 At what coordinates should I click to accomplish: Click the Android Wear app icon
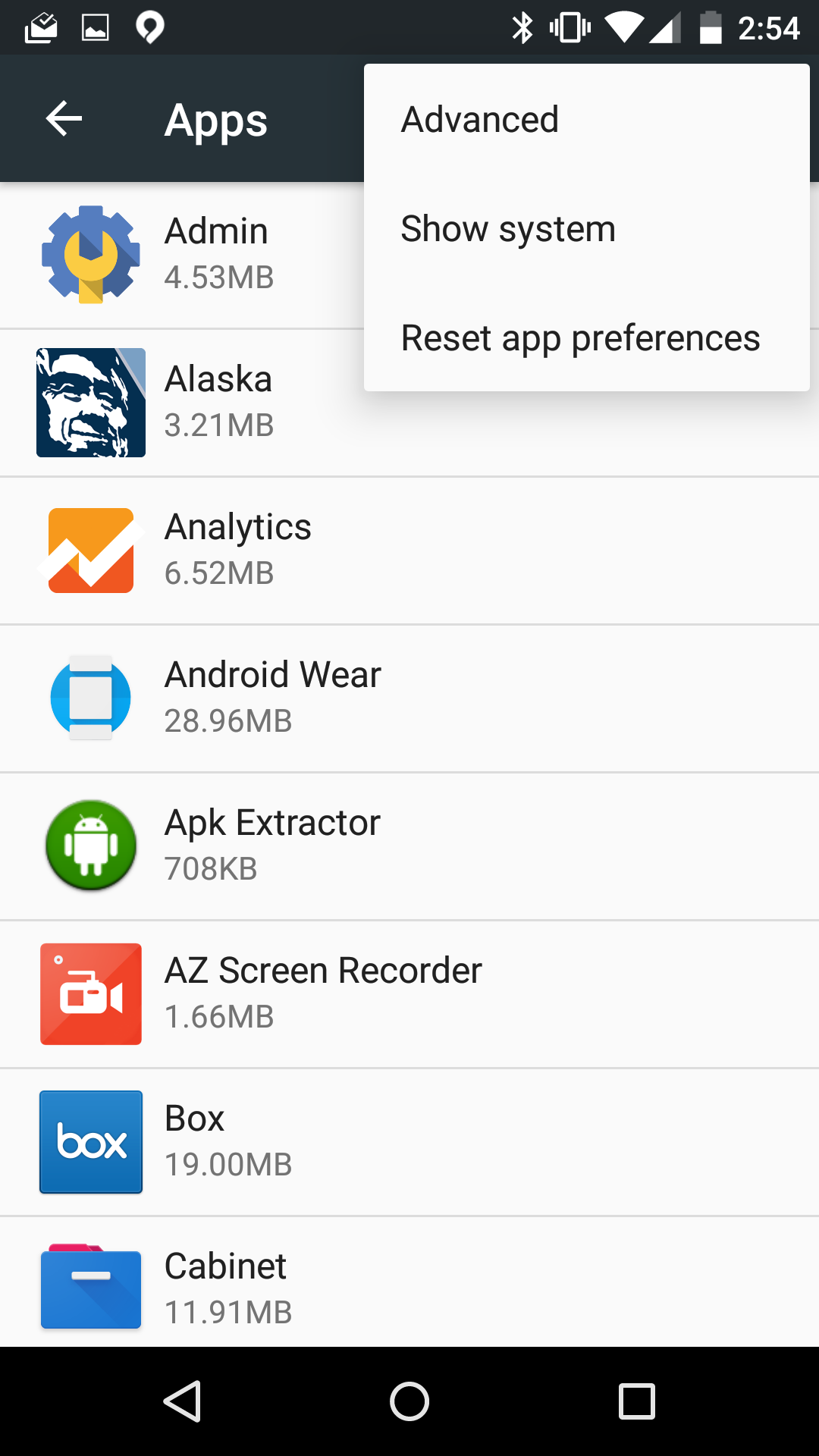[x=90, y=697]
